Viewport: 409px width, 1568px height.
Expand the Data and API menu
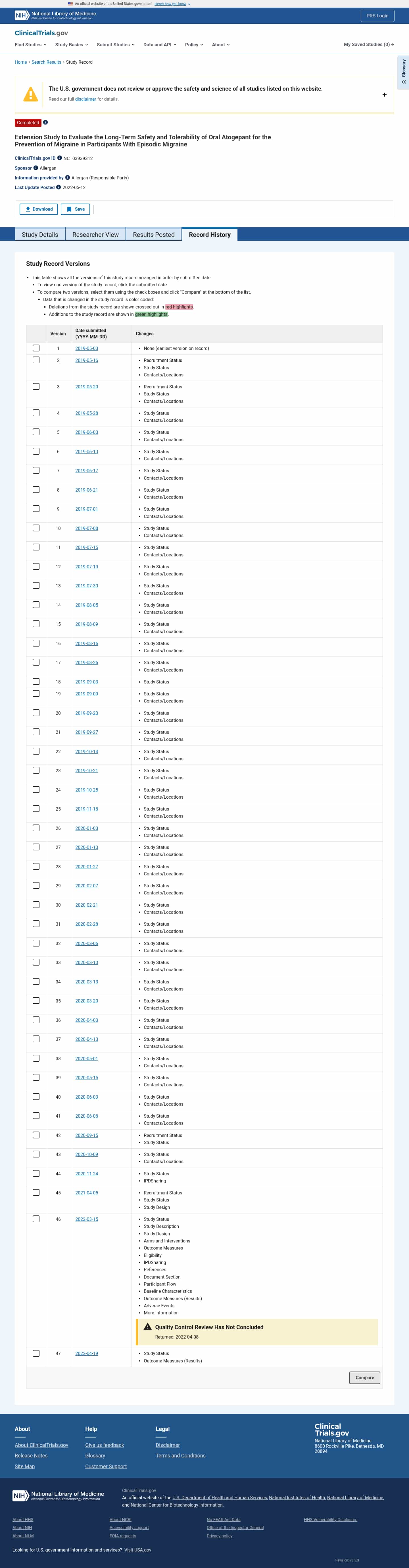[159, 44]
